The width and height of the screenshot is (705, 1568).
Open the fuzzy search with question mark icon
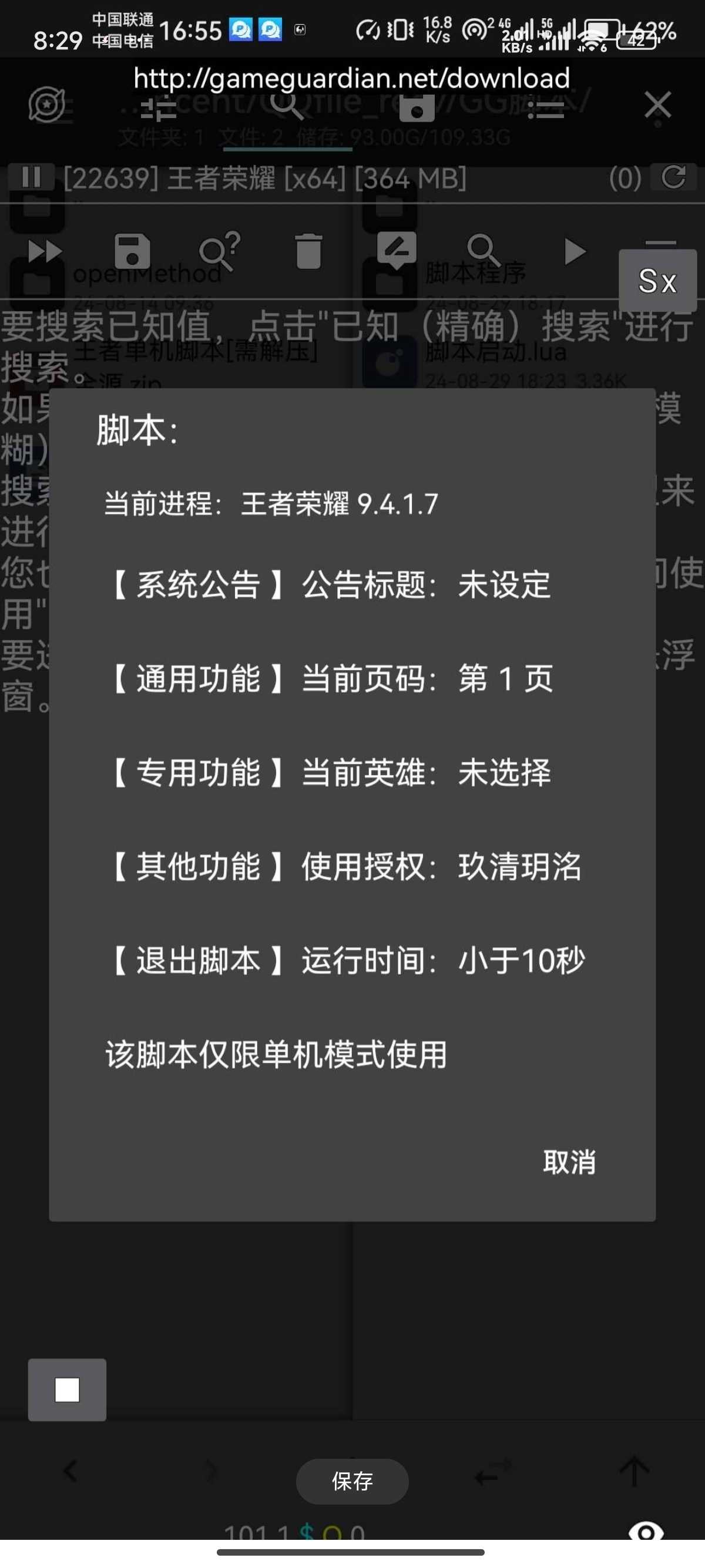(x=219, y=250)
